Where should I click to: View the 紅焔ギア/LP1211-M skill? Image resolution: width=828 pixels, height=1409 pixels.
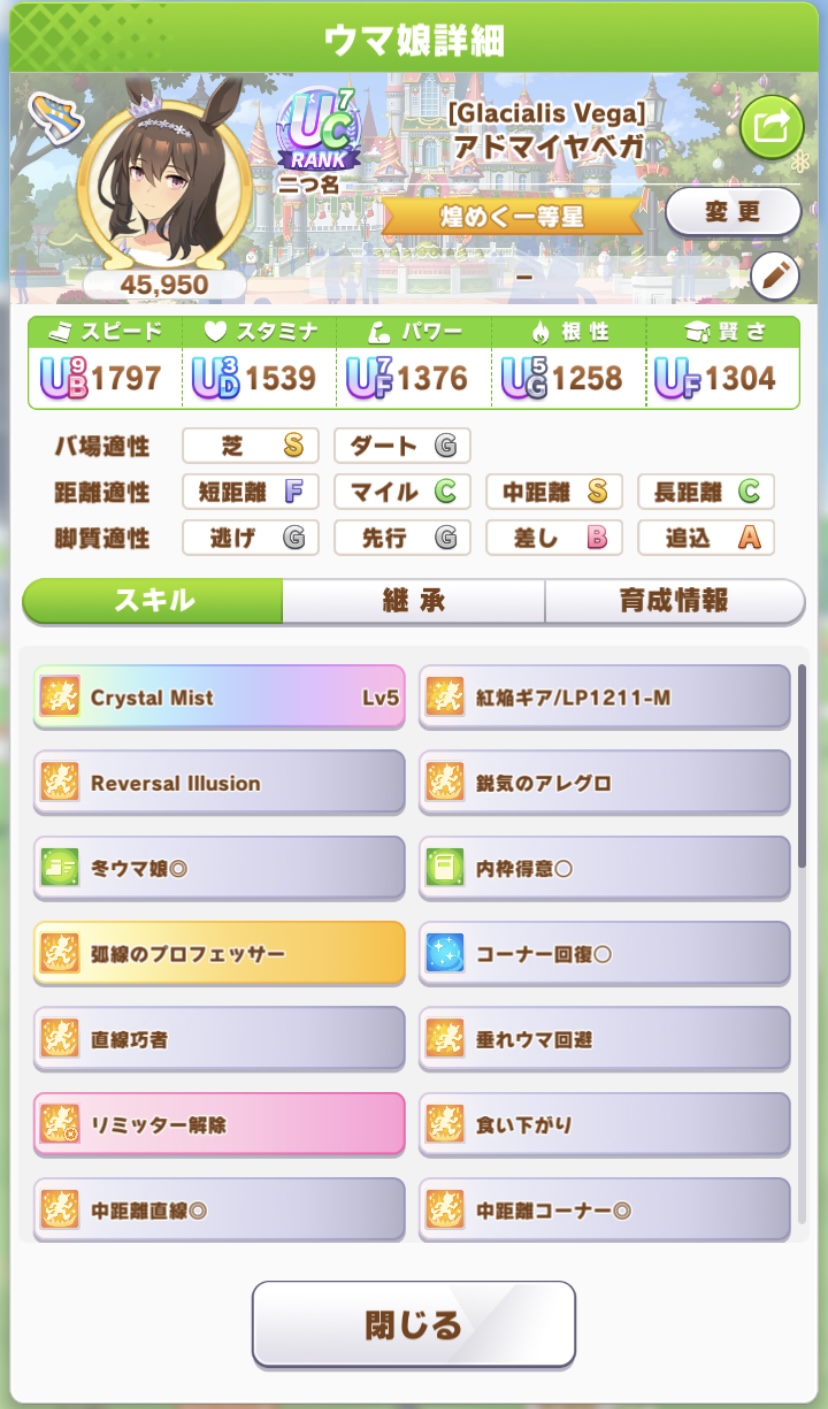(x=604, y=697)
